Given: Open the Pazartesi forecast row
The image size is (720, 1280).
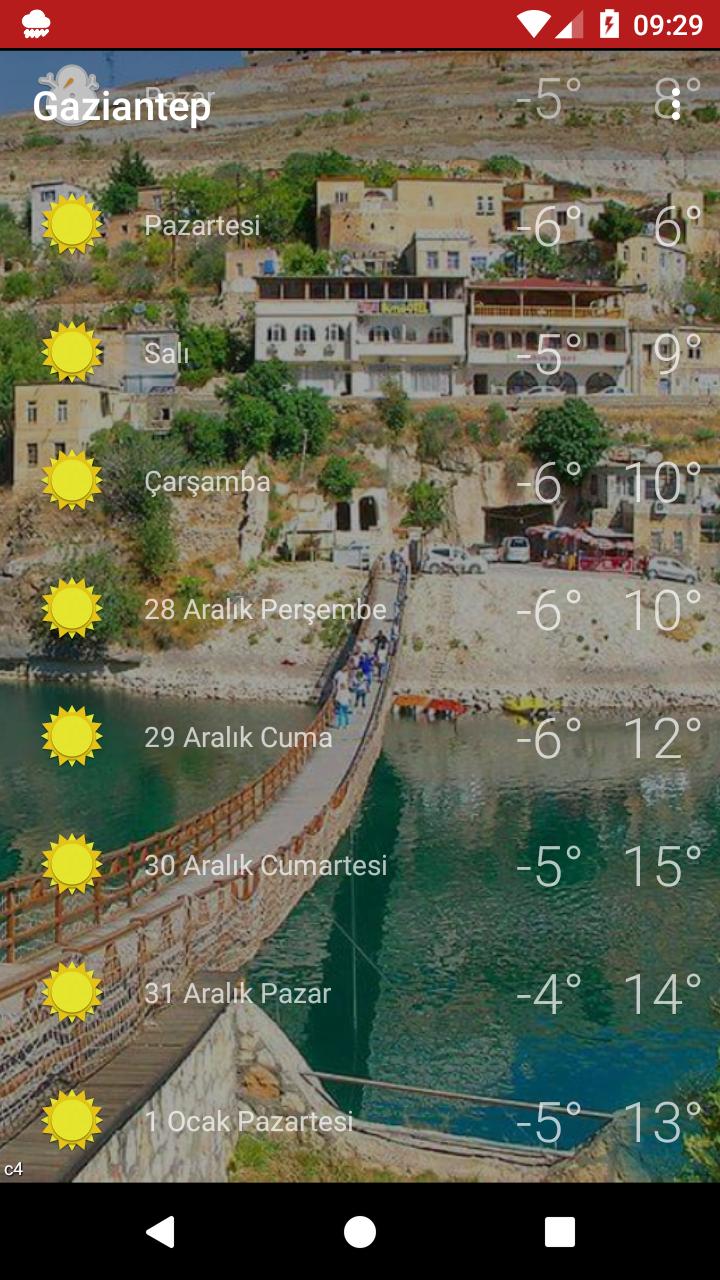Looking at the screenshot, I should click(x=360, y=226).
